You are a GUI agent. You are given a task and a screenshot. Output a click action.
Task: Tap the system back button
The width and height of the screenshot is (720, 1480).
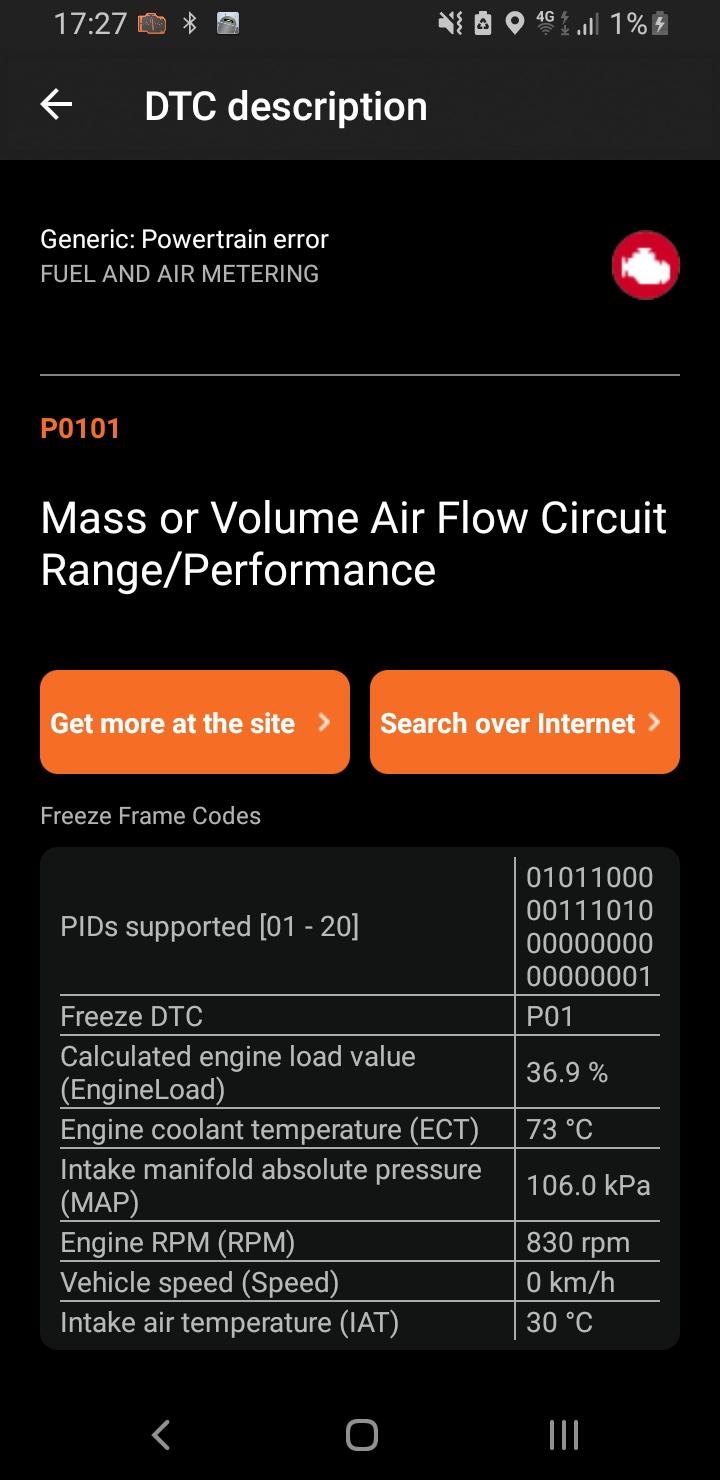coord(161,1435)
